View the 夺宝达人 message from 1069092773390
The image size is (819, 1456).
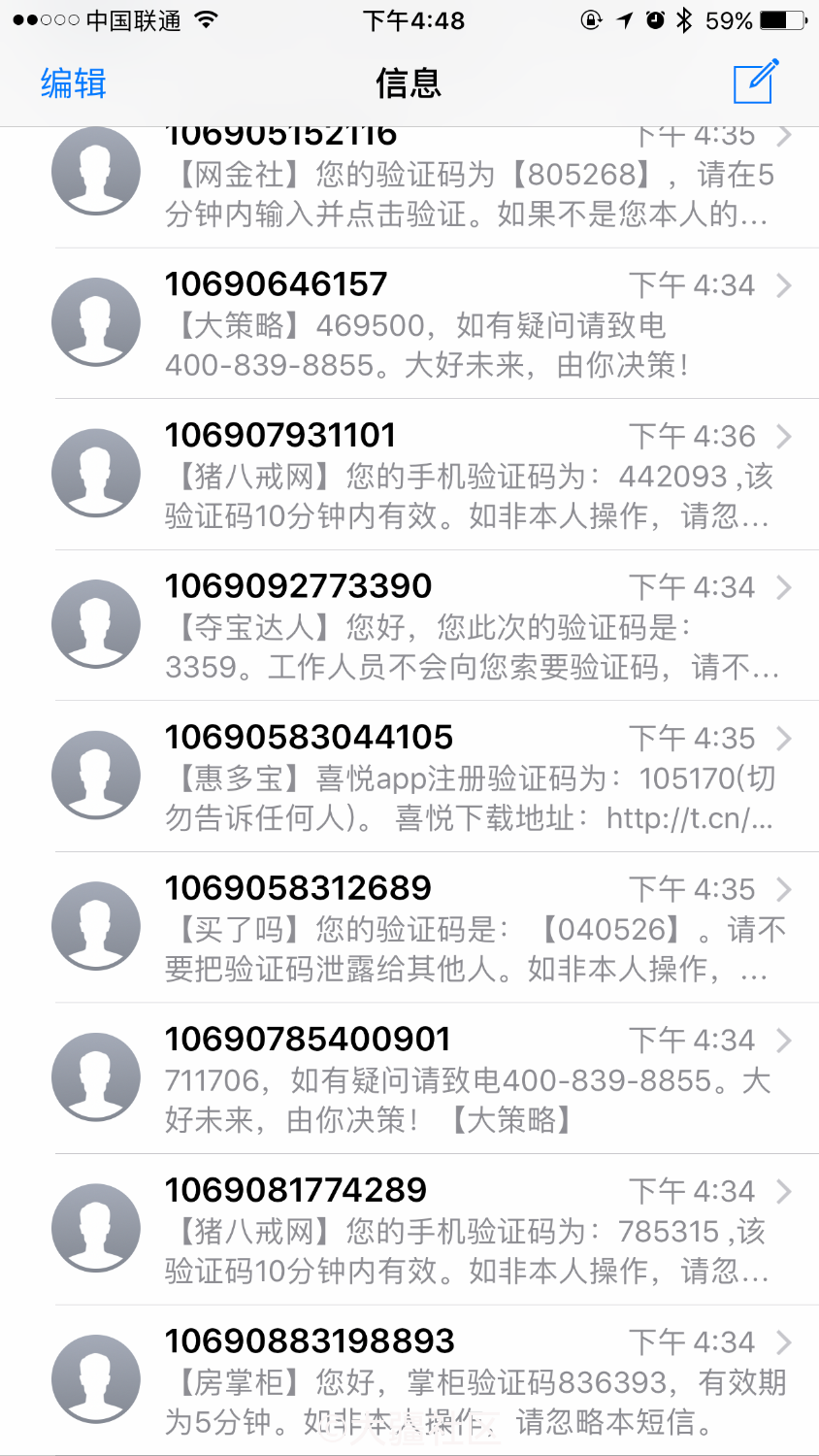click(409, 625)
